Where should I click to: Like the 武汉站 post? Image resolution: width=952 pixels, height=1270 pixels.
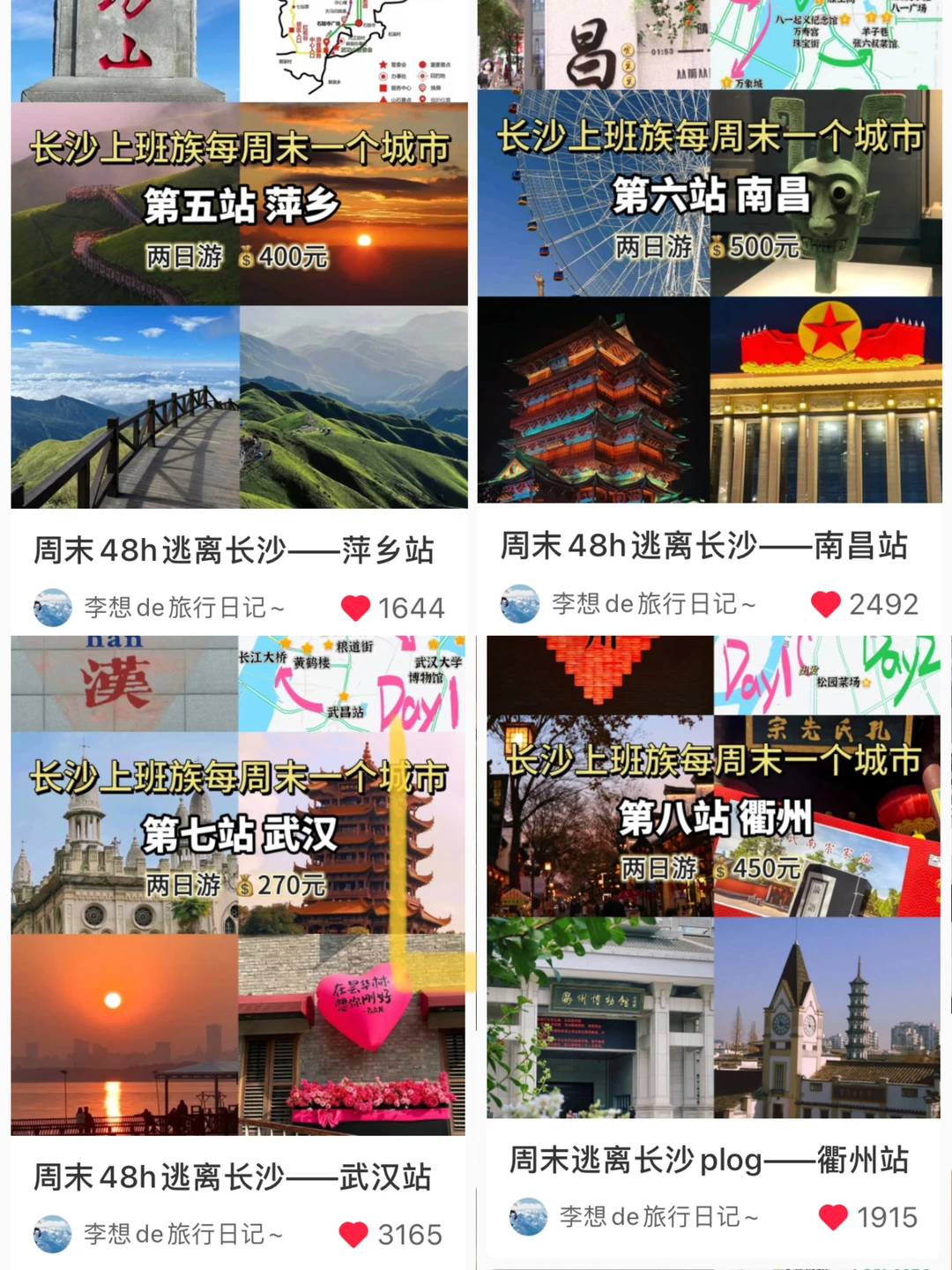(x=354, y=1235)
